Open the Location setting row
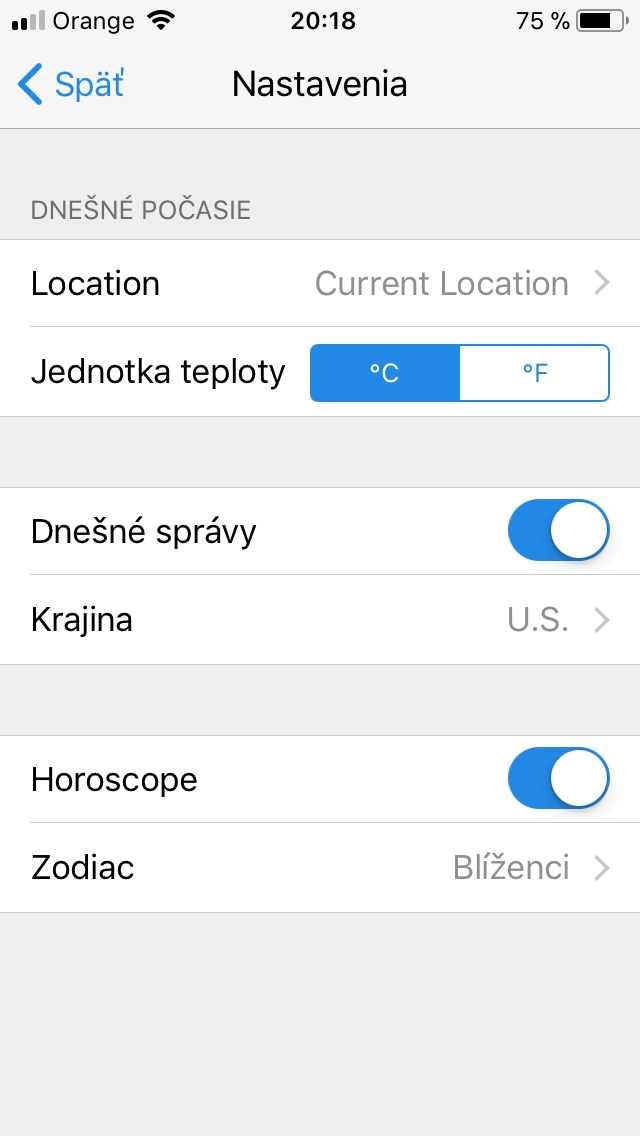Screen dimensions: 640x1136 320,283
